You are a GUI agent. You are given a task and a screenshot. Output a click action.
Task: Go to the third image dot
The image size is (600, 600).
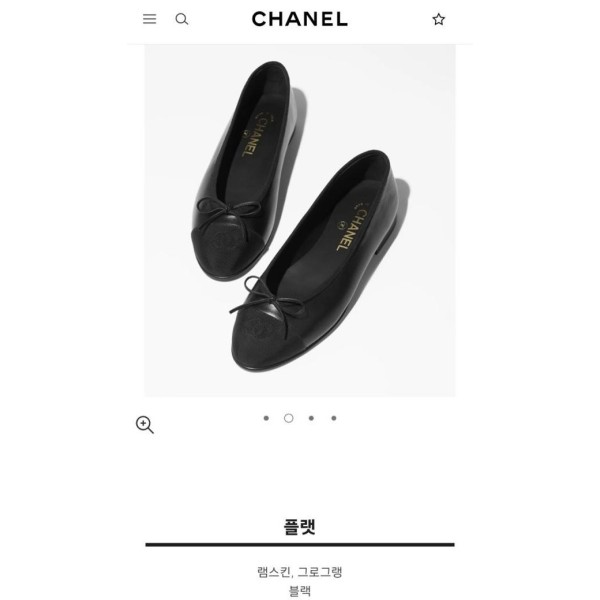[311, 418]
